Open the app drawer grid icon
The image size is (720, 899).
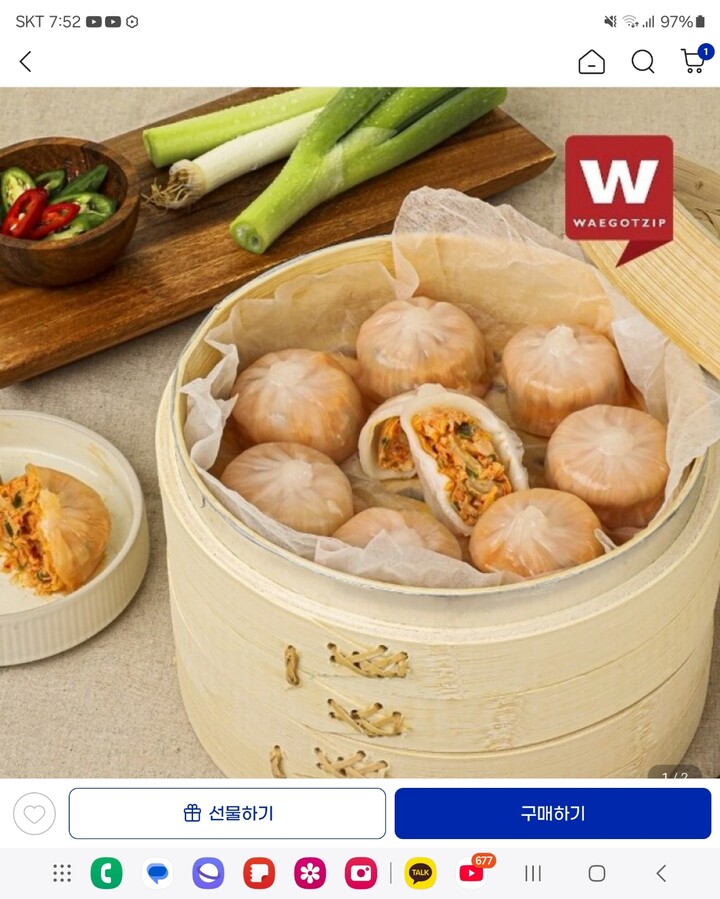coord(62,873)
